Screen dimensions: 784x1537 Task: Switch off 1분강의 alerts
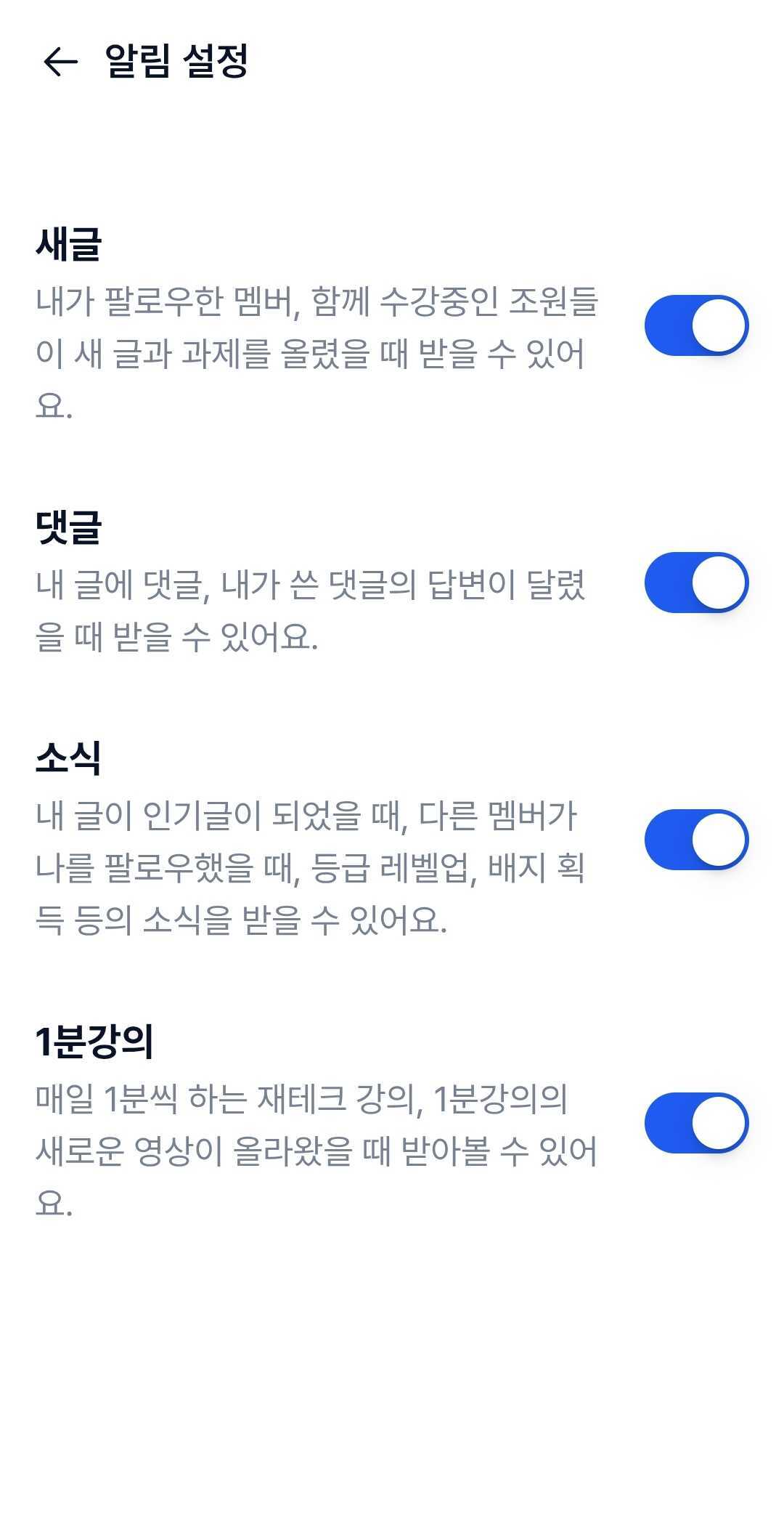[696, 1123]
